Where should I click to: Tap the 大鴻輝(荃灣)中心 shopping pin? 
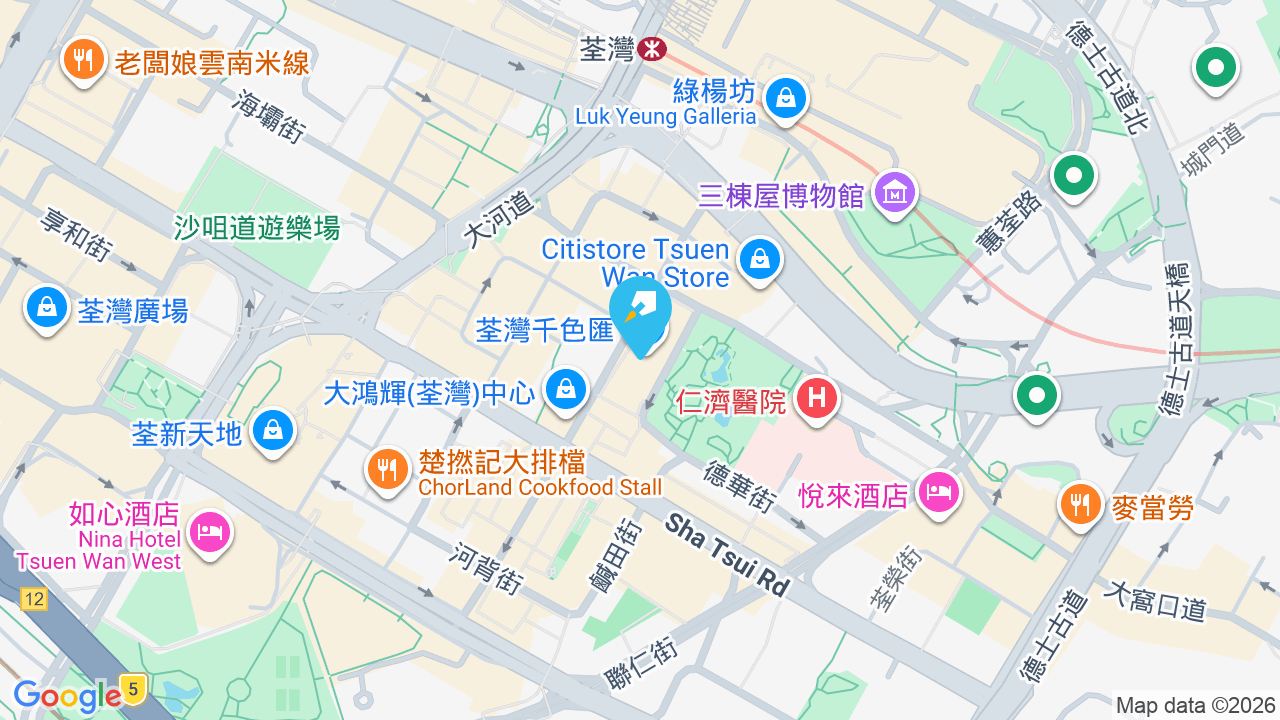(x=566, y=389)
